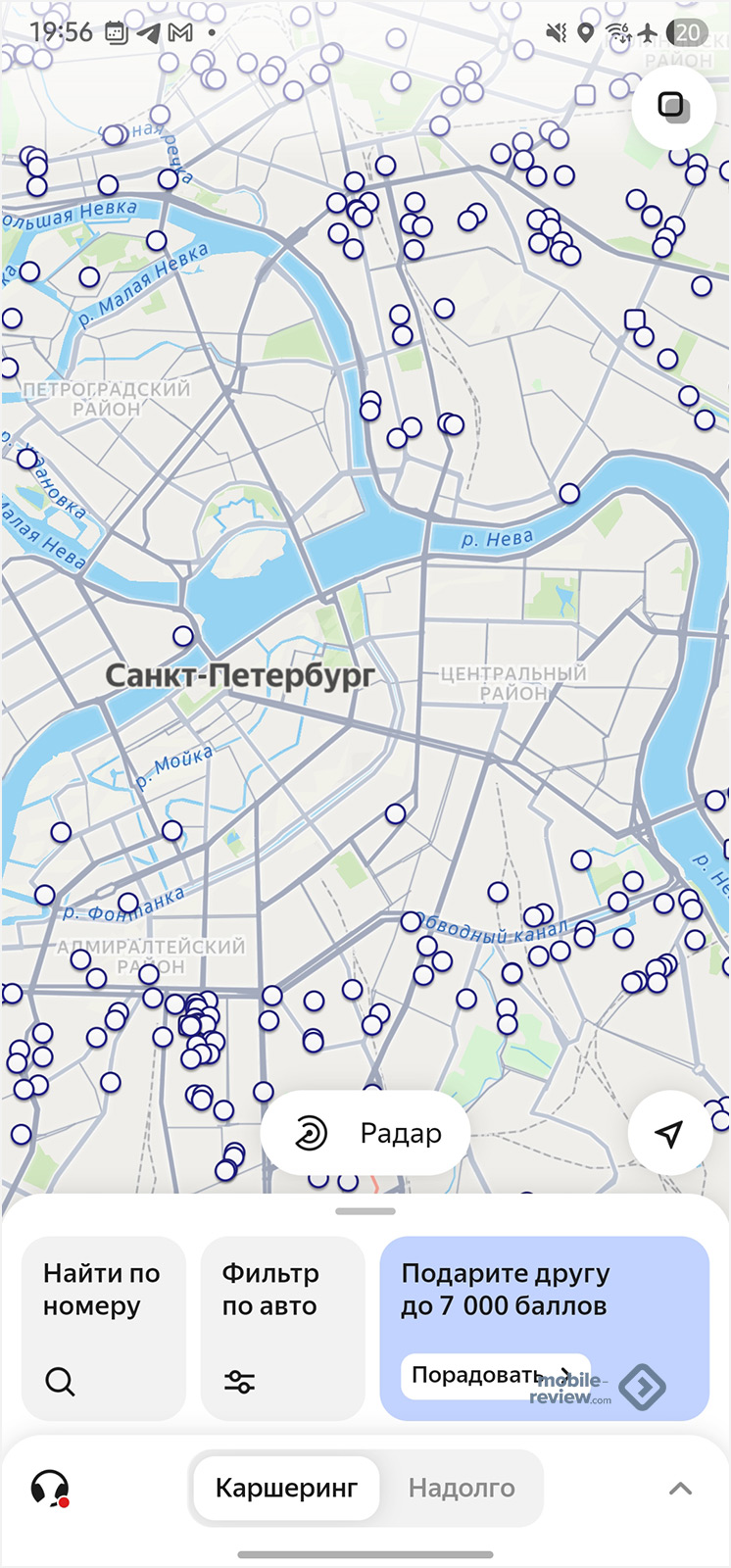Screen dimensions: 731x1568
Task: Open the map layers button
Action: click(x=672, y=106)
